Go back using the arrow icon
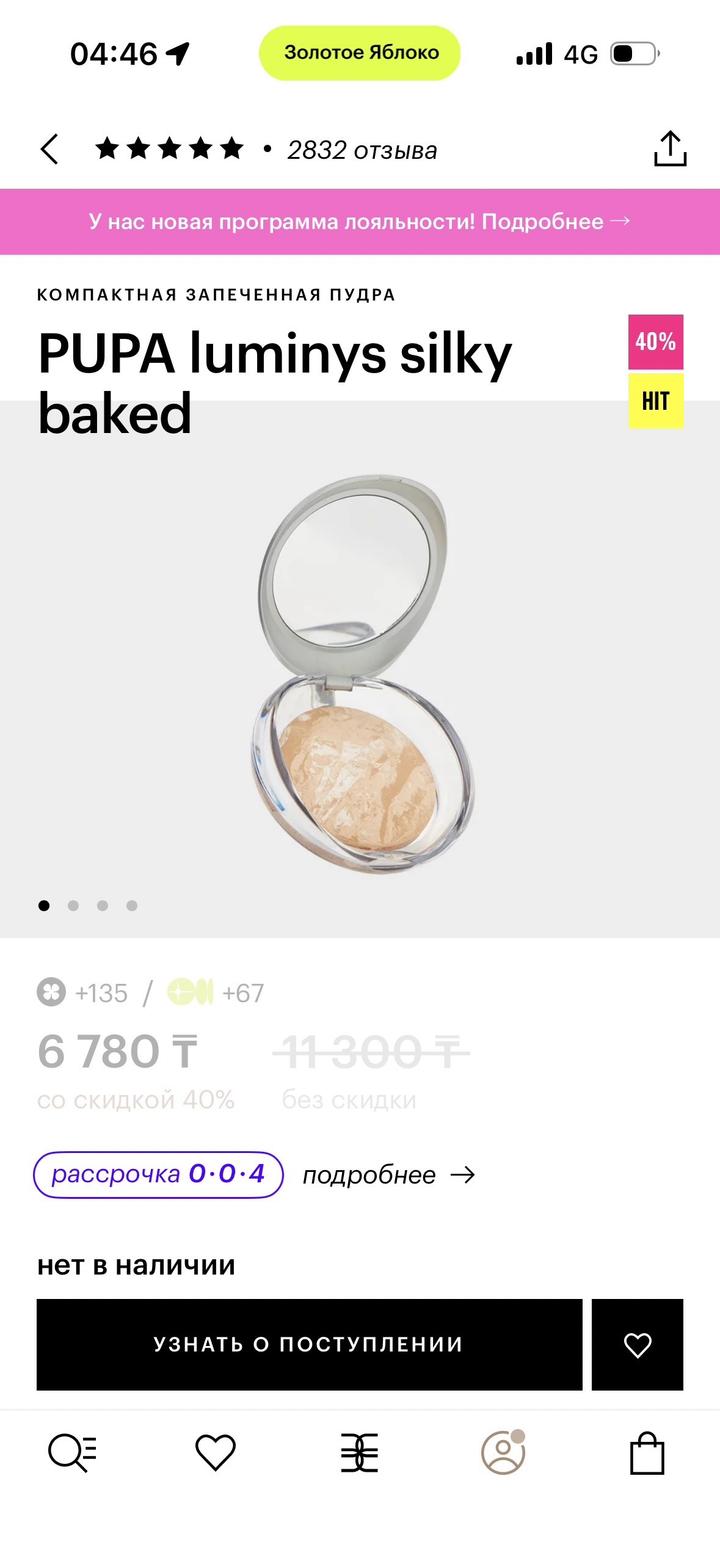The image size is (720, 1561). pos(50,150)
